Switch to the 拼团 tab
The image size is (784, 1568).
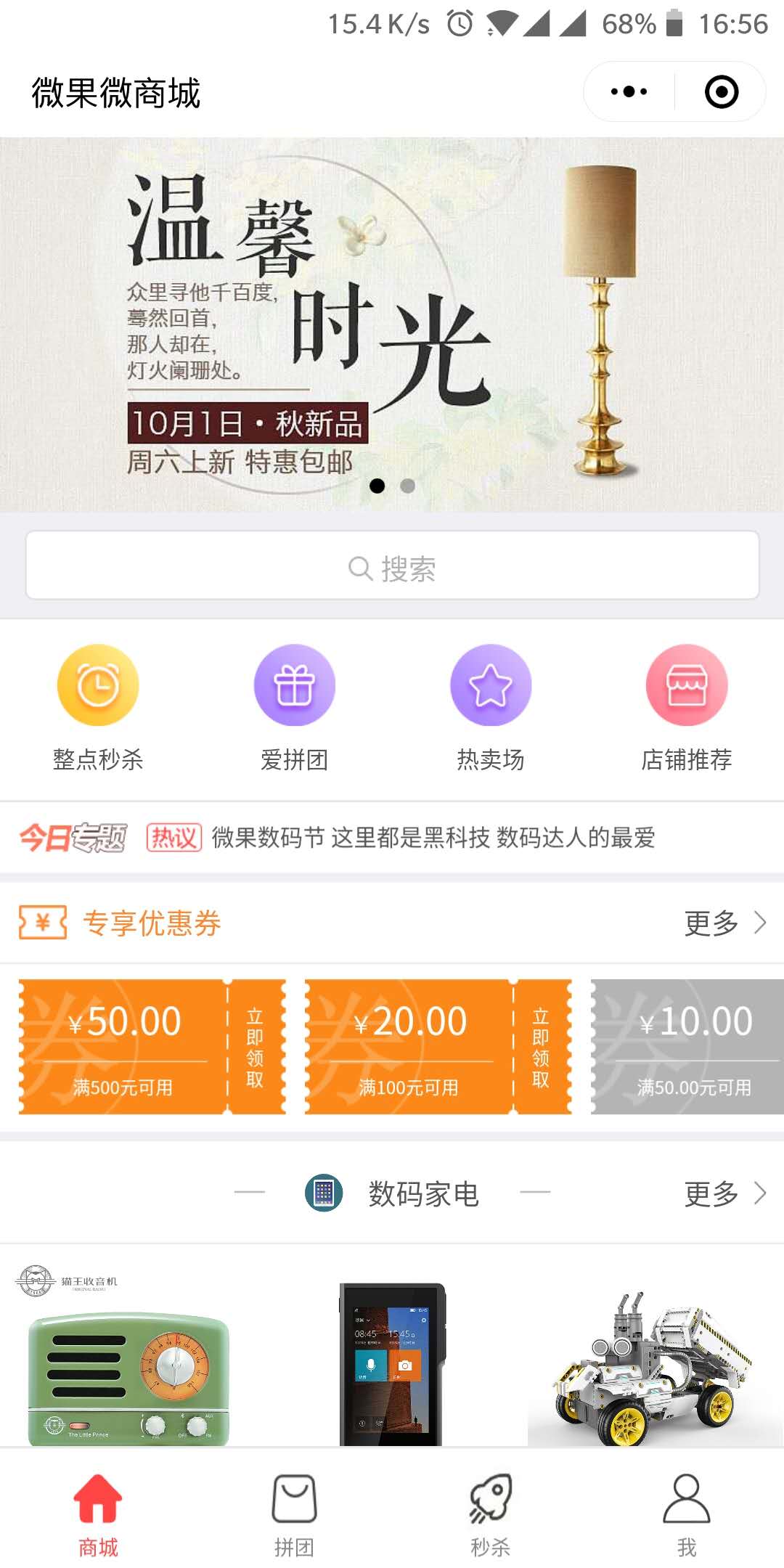pyautogui.click(x=294, y=1514)
